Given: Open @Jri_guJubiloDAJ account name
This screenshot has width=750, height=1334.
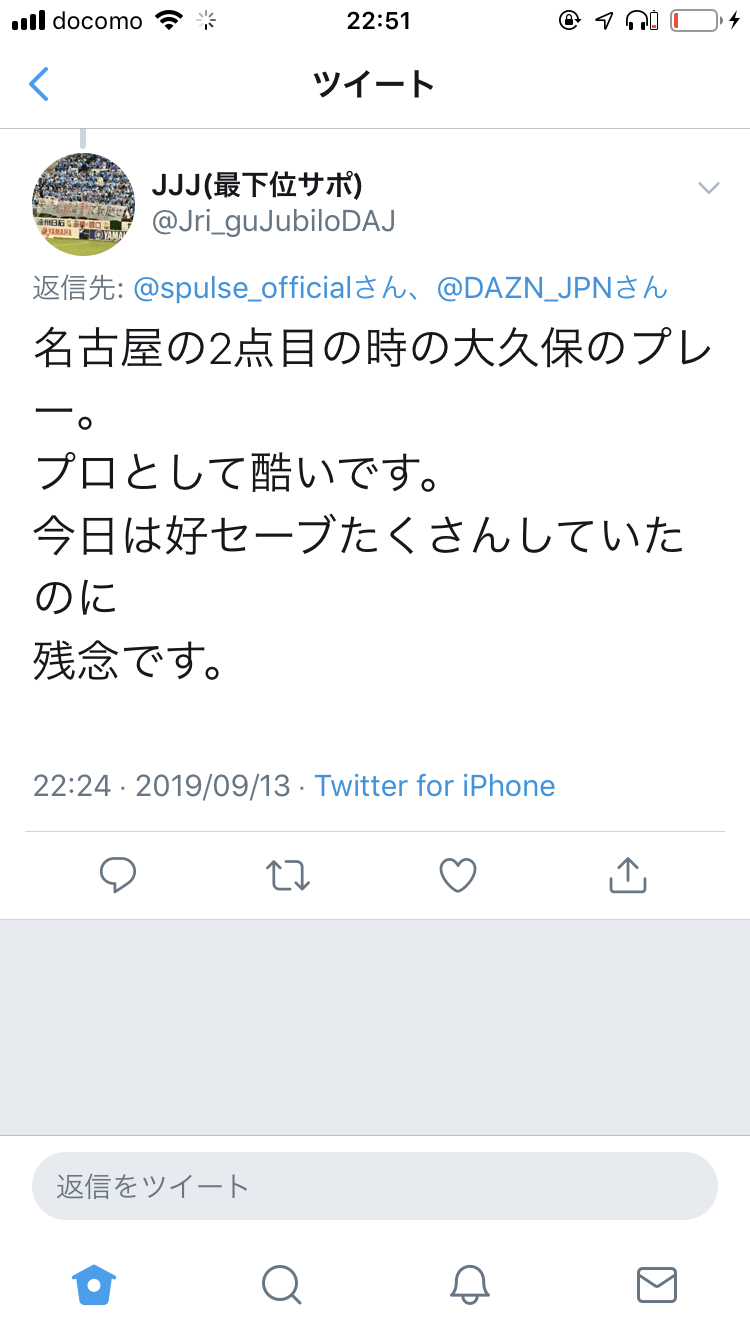Looking at the screenshot, I should [x=273, y=221].
